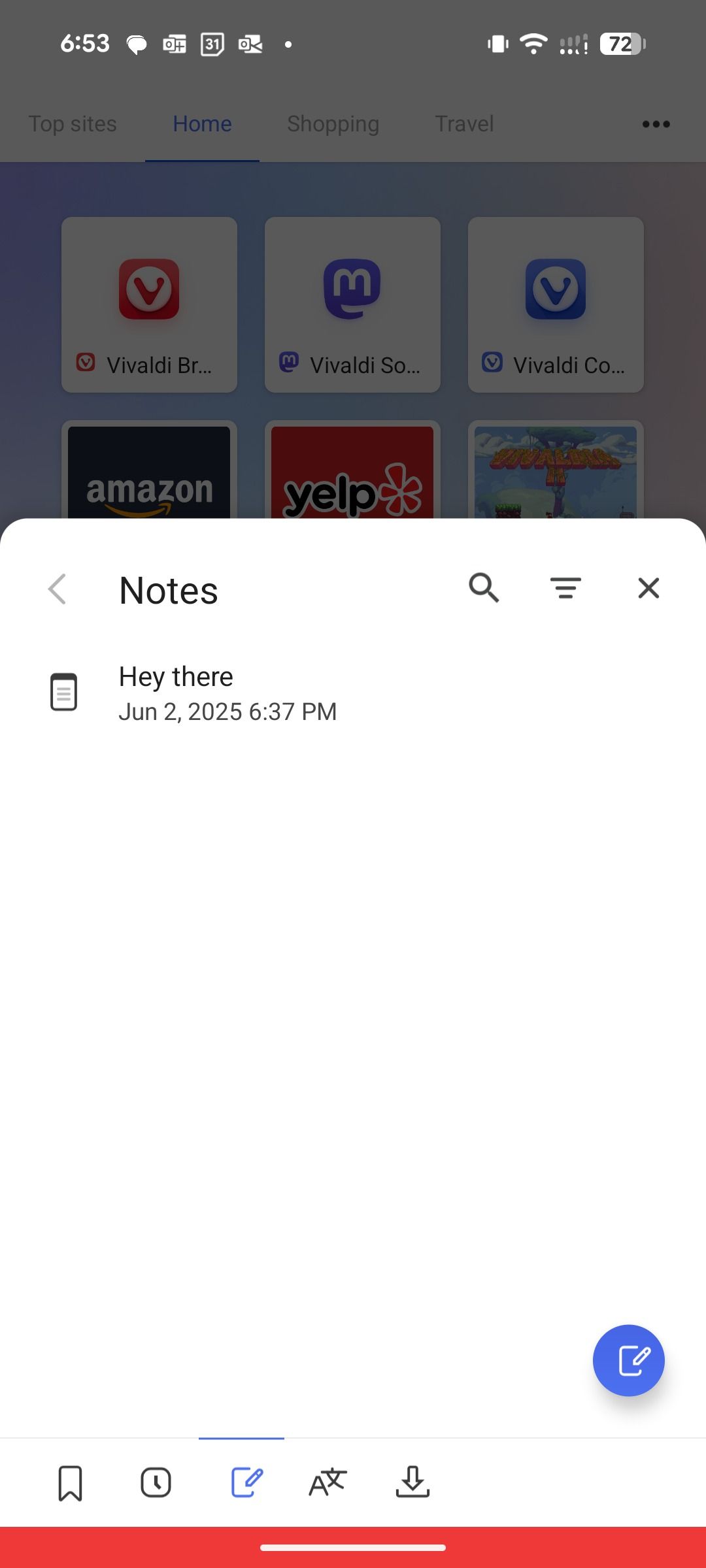Viewport: 706px width, 1568px height.
Task: Open the notes sort options
Action: 566,588
